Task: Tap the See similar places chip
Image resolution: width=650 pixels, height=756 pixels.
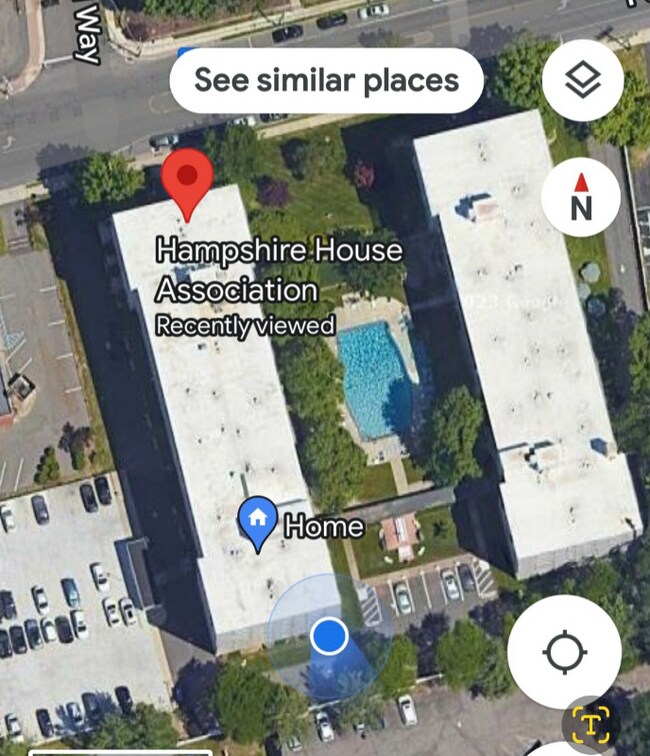Action: pos(326,80)
